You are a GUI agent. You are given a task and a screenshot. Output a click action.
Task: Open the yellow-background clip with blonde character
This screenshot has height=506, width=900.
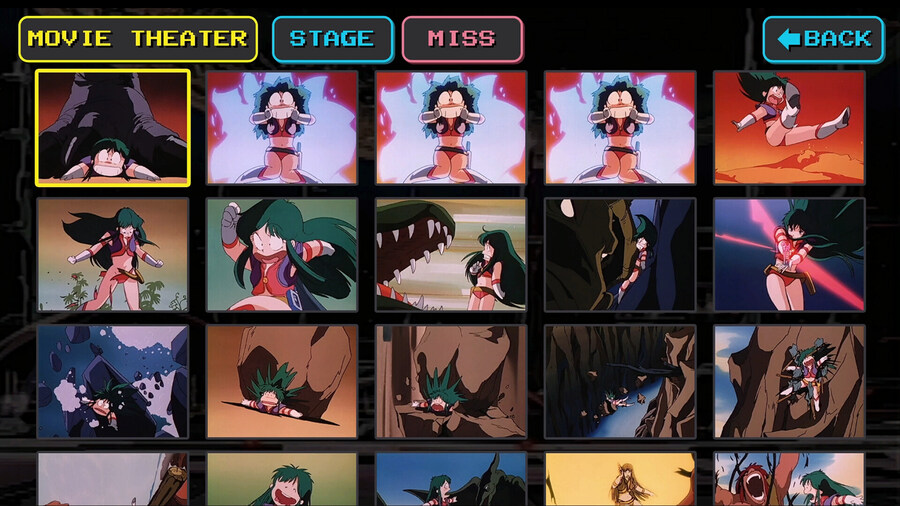(620, 479)
